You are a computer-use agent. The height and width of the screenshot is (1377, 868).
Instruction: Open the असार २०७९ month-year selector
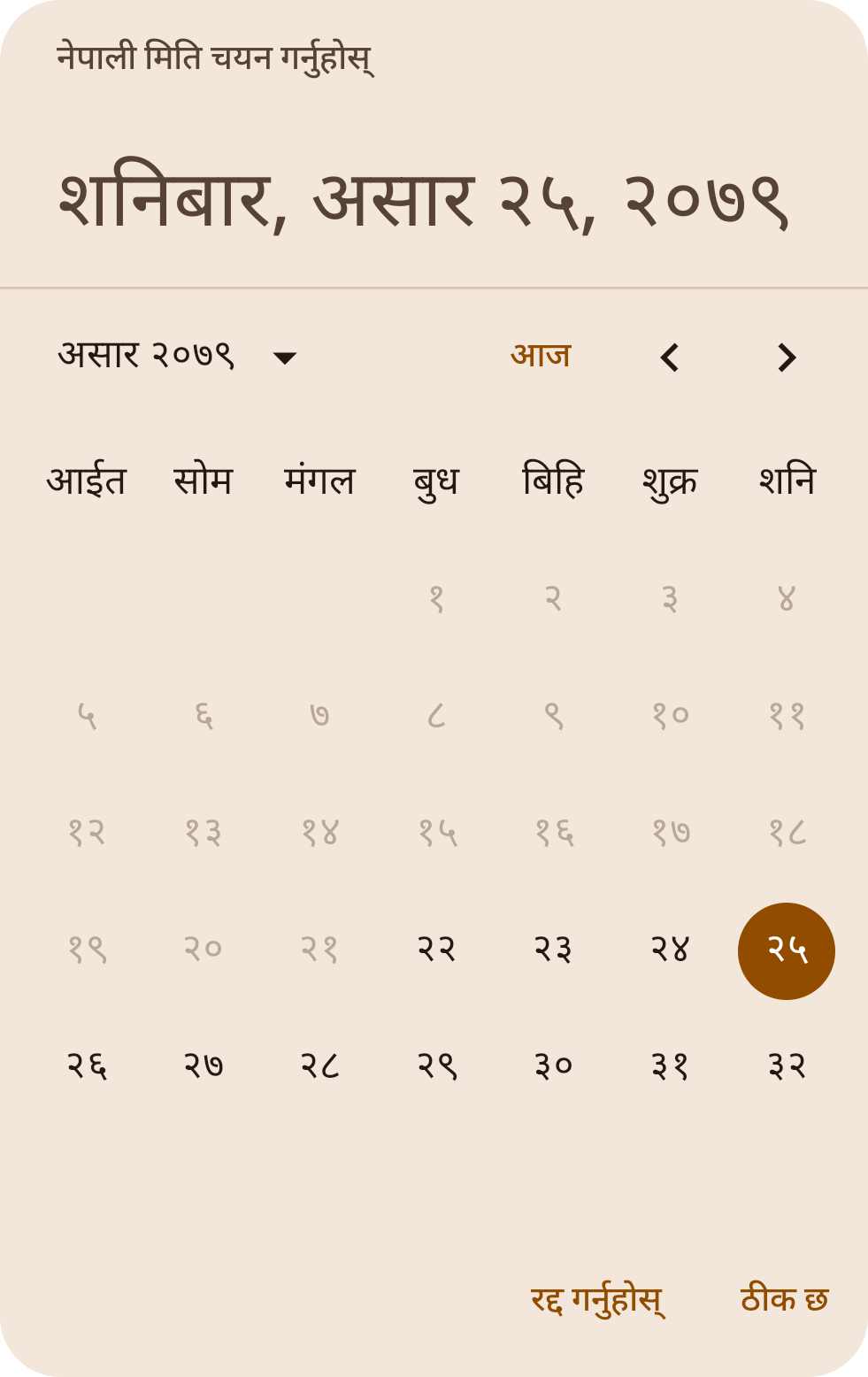pos(146,357)
